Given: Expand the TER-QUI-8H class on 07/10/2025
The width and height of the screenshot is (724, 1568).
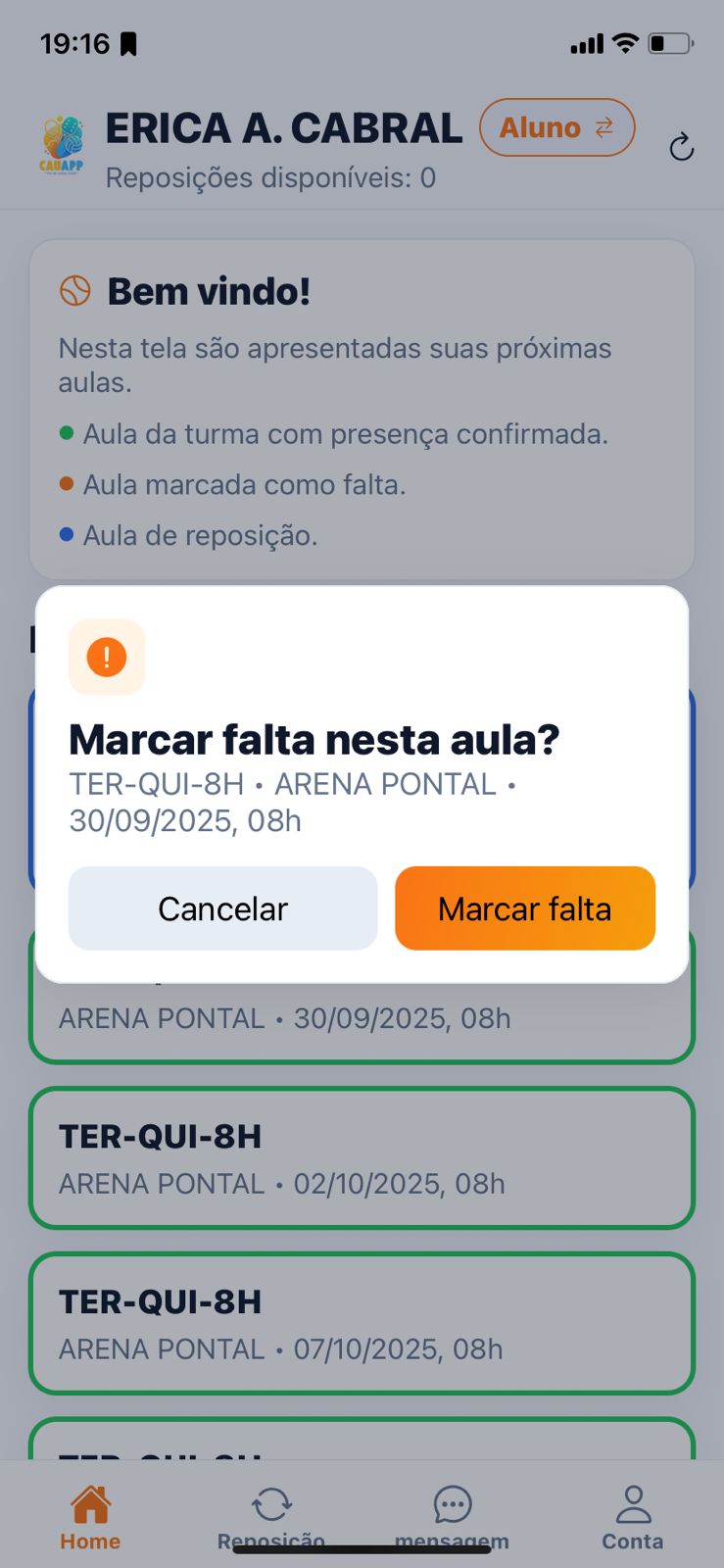Looking at the screenshot, I should 361,1323.
